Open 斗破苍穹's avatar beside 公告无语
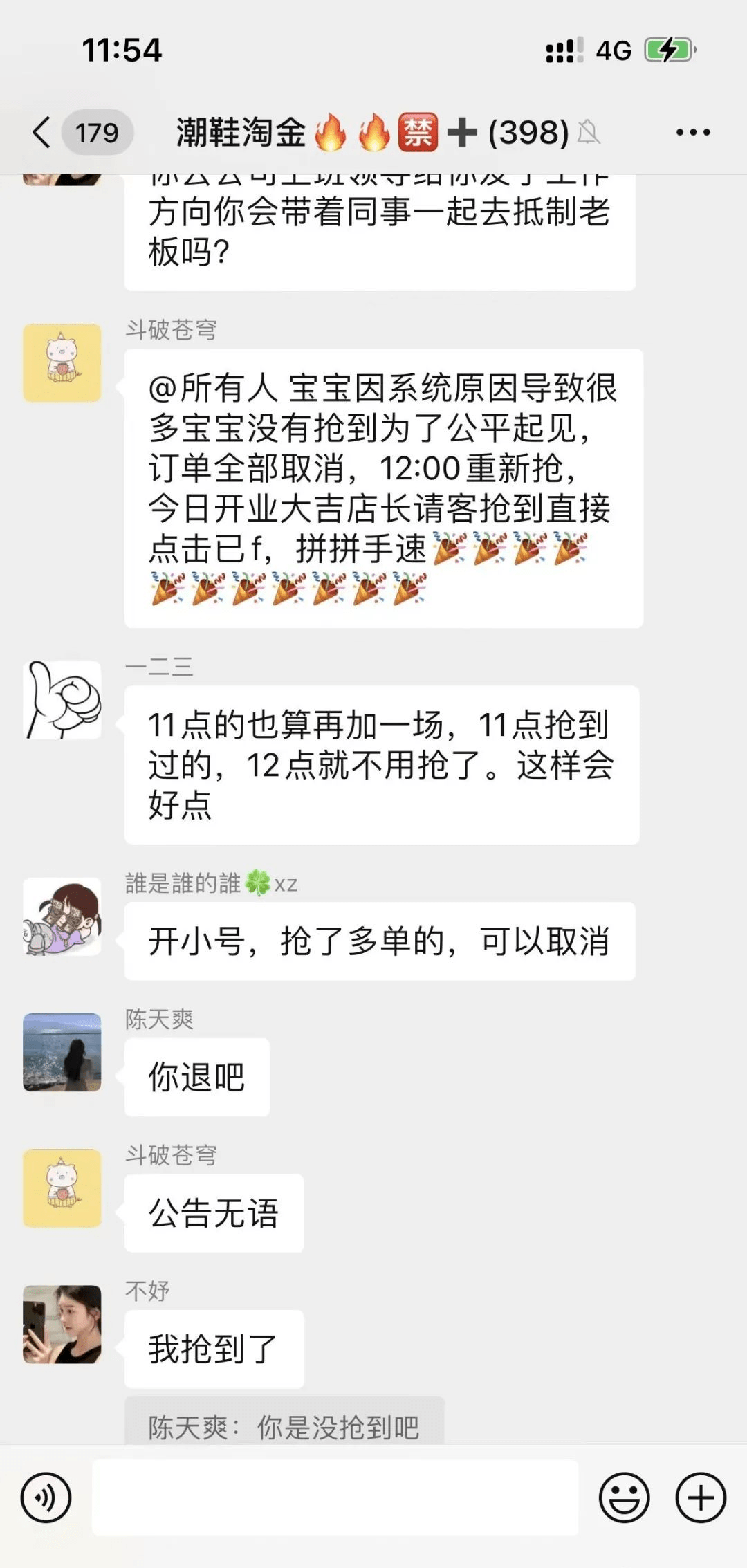 (x=62, y=1188)
